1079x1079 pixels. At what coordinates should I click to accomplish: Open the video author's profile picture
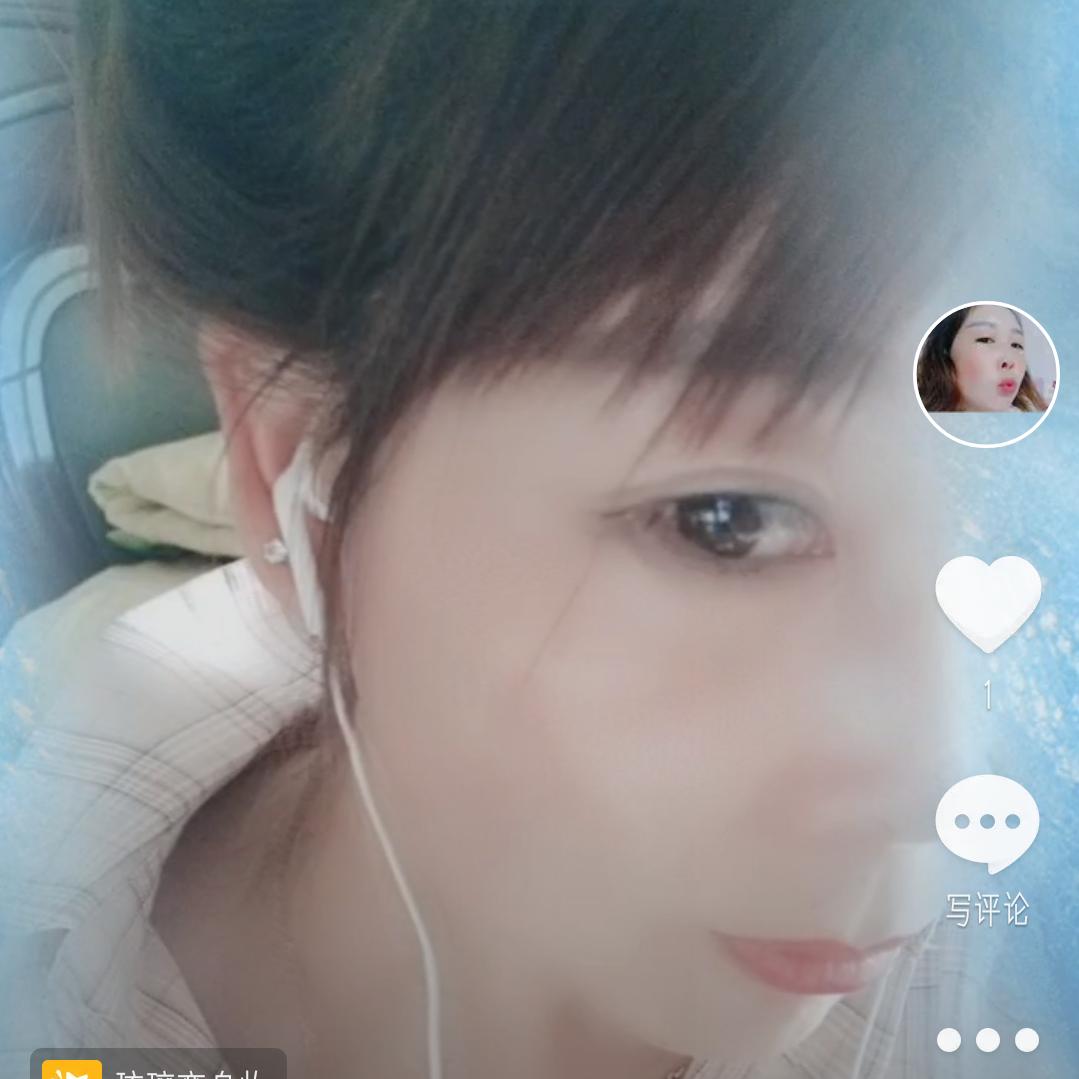coord(986,373)
